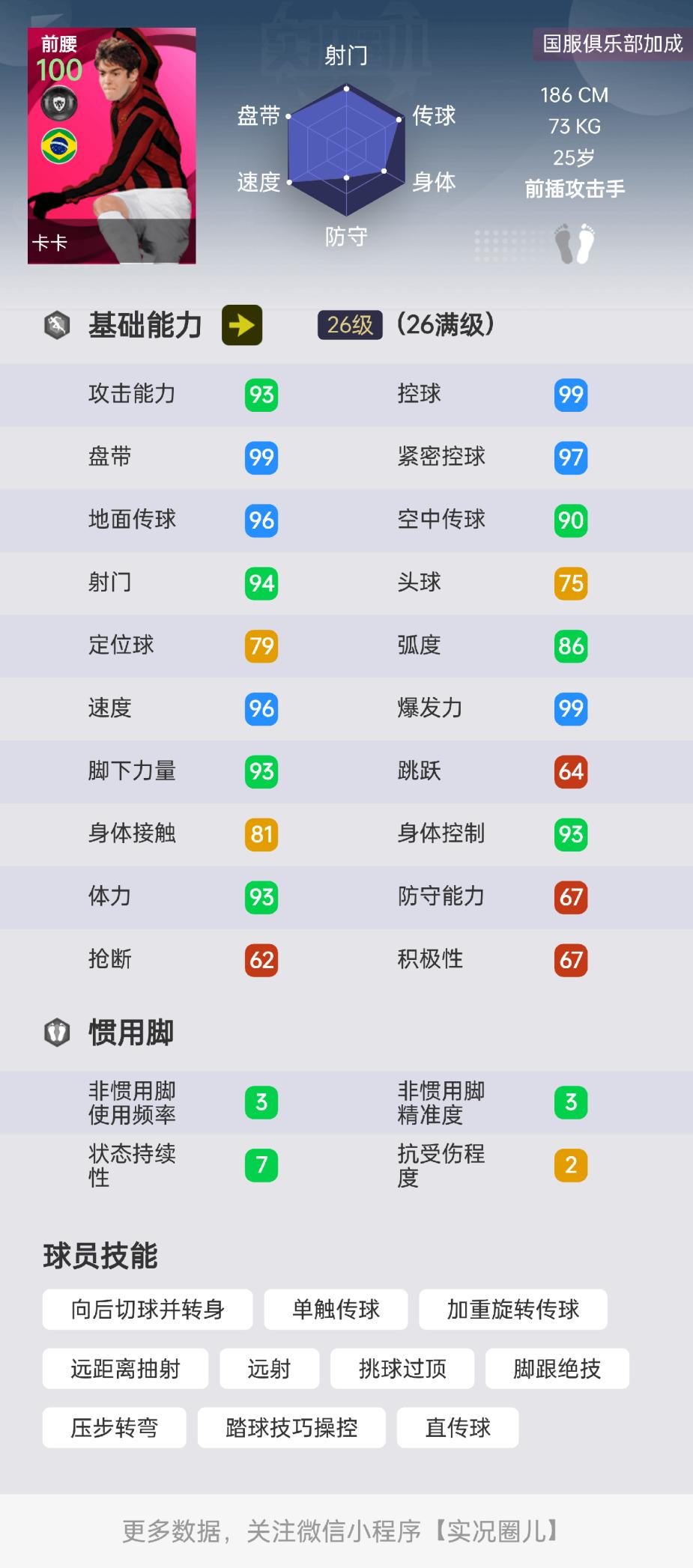The width and height of the screenshot is (693, 1568).
Task: Click the 基础能力 hammer icon
Action: (54, 325)
